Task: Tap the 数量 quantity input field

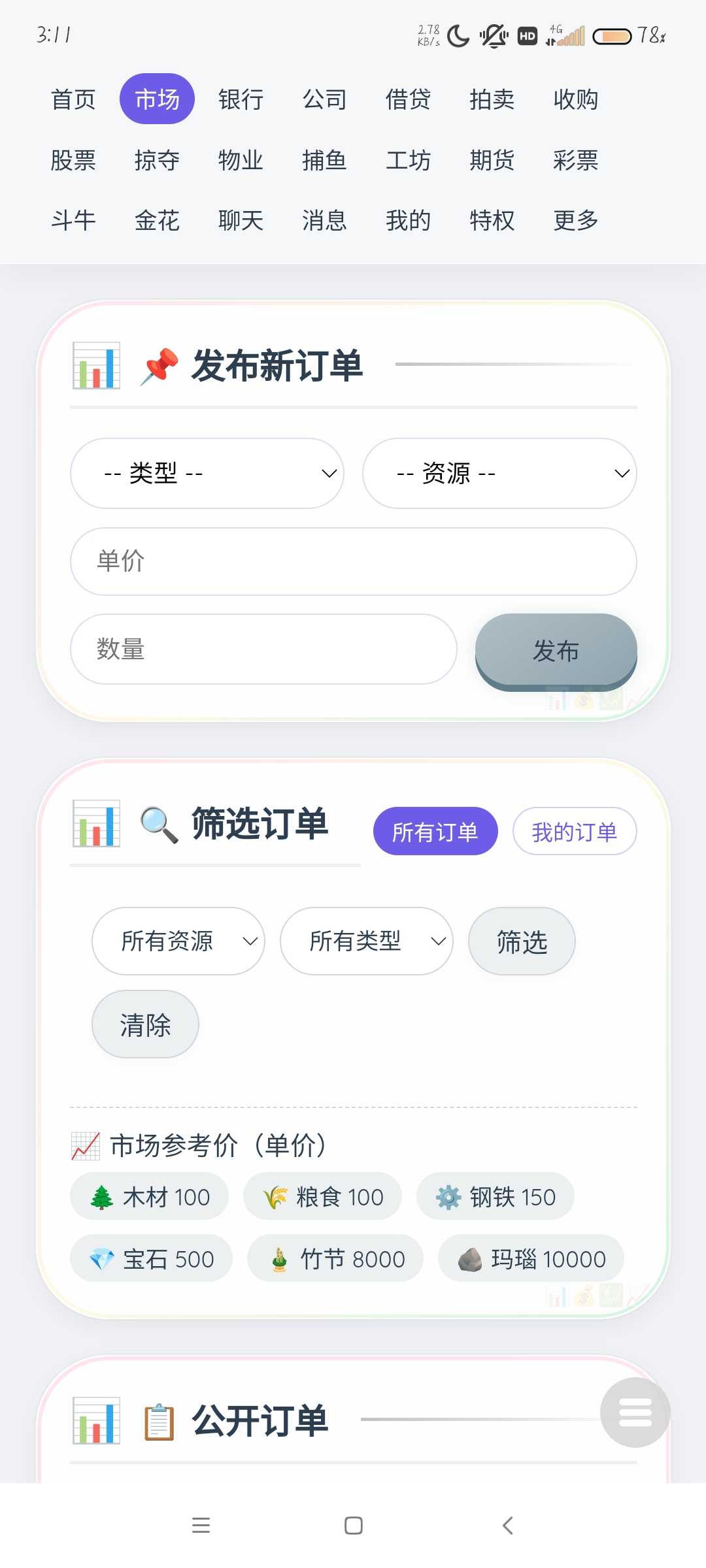Action: [263, 649]
